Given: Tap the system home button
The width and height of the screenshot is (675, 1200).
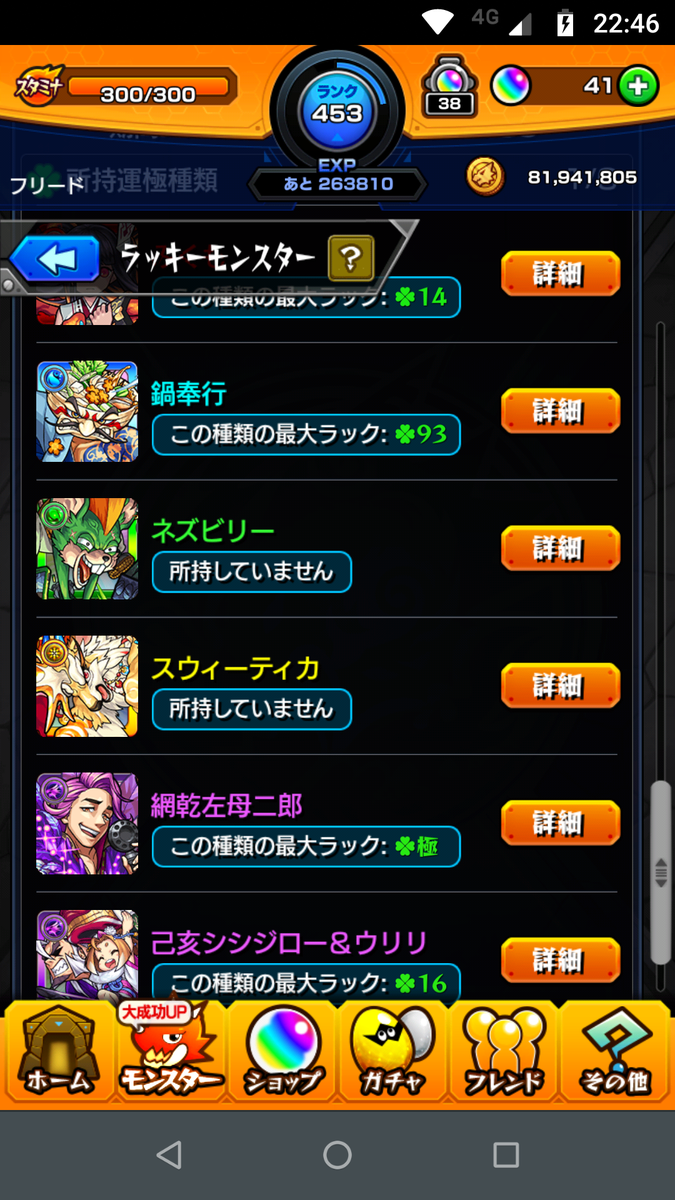Looking at the screenshot, I should coord(337,1155).
